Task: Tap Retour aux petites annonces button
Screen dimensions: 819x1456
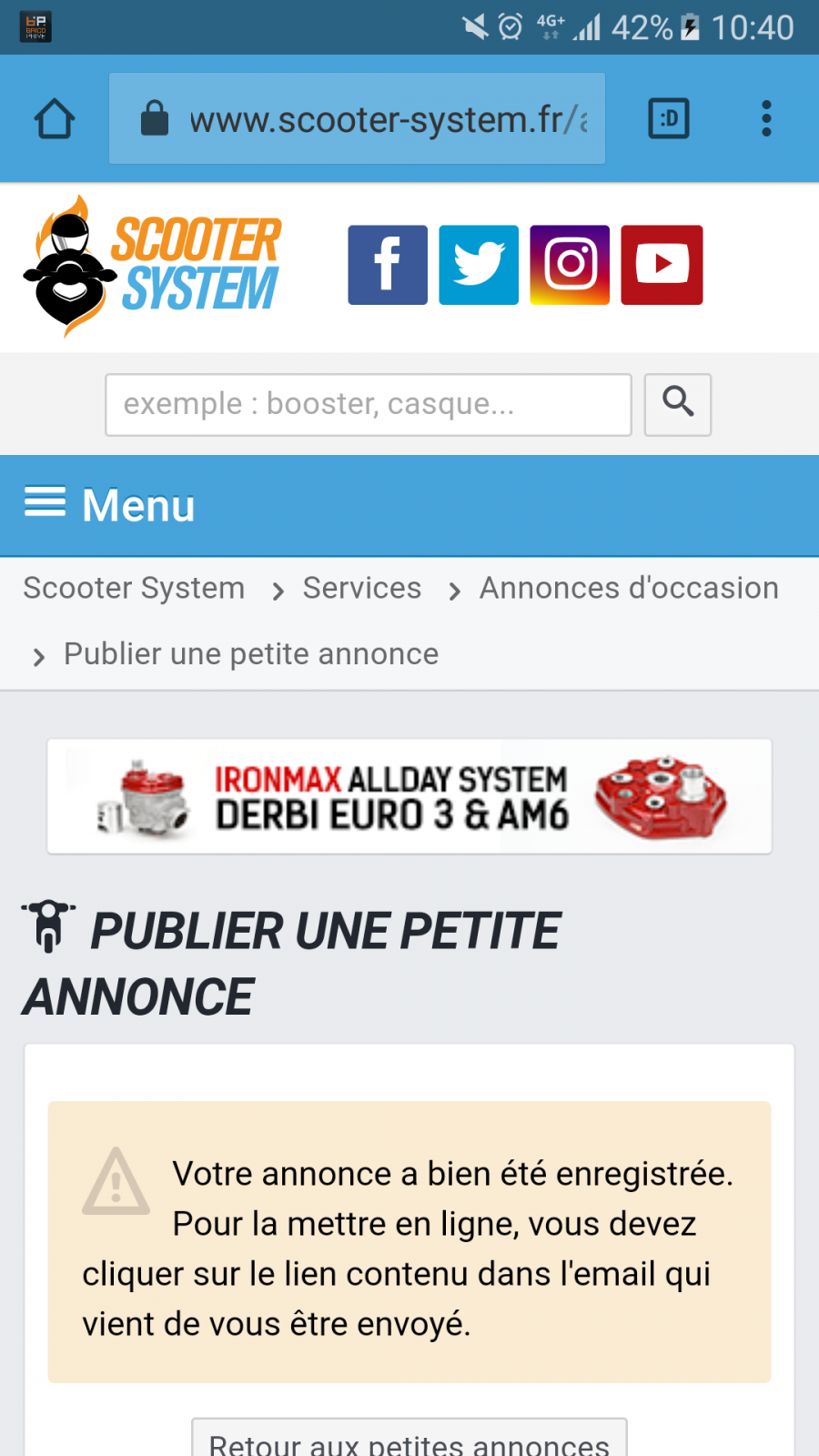Action: 409,1438
